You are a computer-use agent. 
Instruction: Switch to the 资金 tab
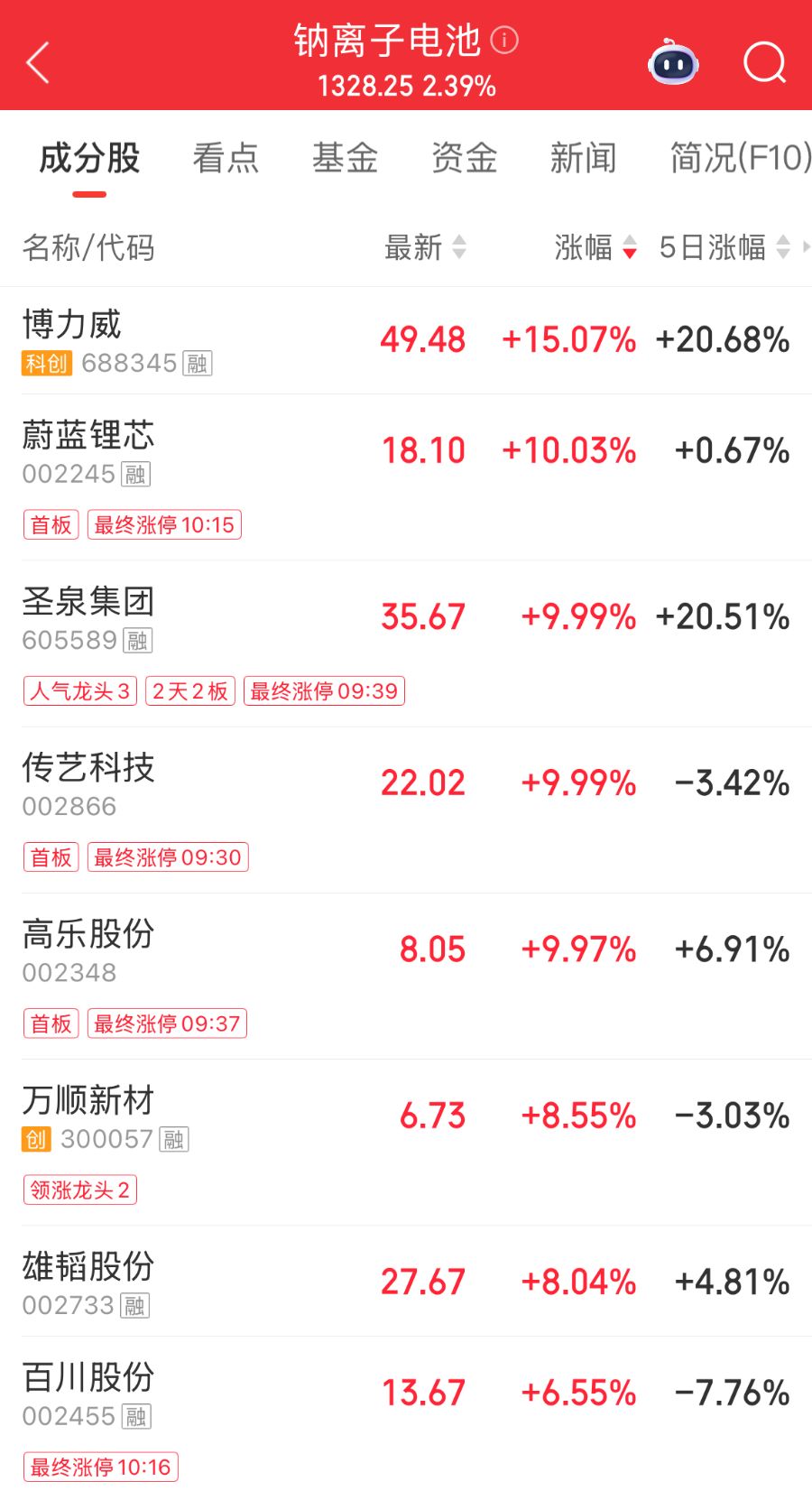click(x=464, y=158)
